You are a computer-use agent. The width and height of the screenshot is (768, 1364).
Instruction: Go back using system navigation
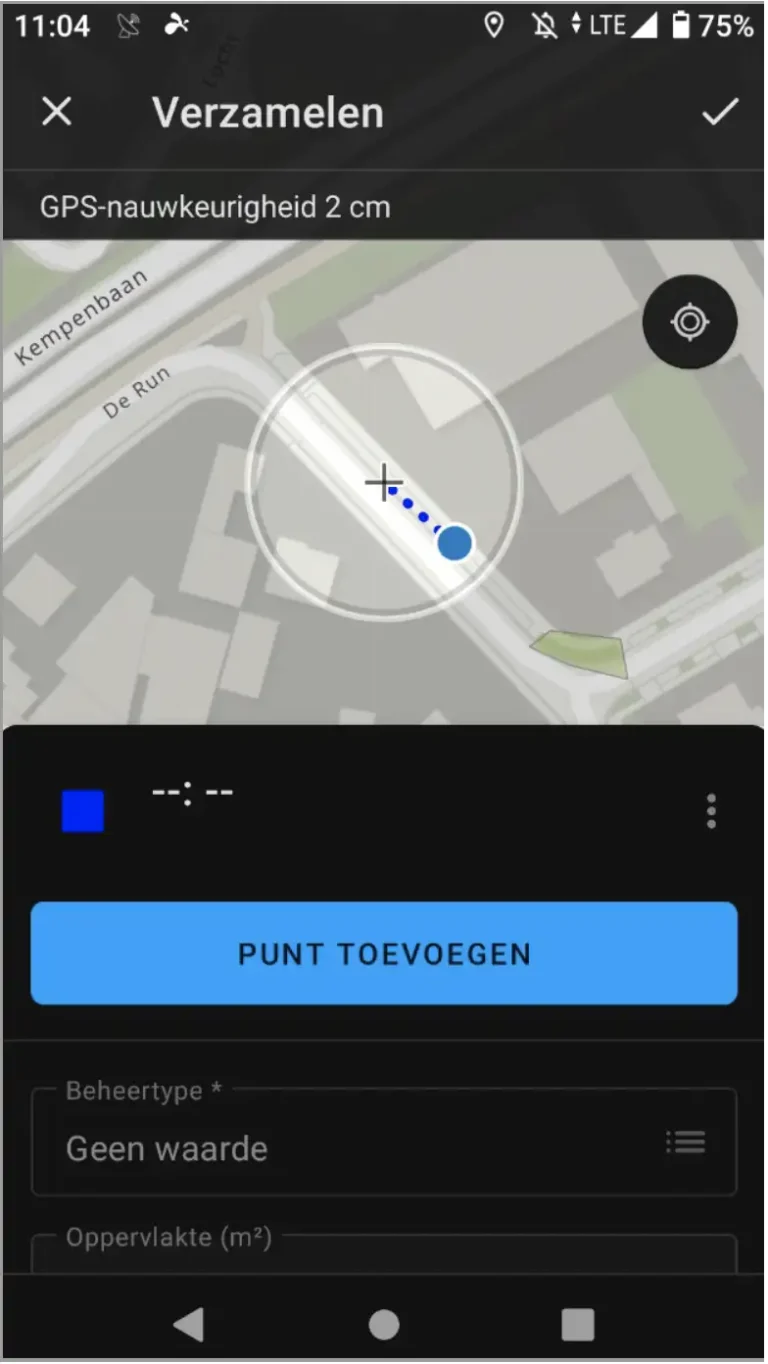tap(188, 1324)
